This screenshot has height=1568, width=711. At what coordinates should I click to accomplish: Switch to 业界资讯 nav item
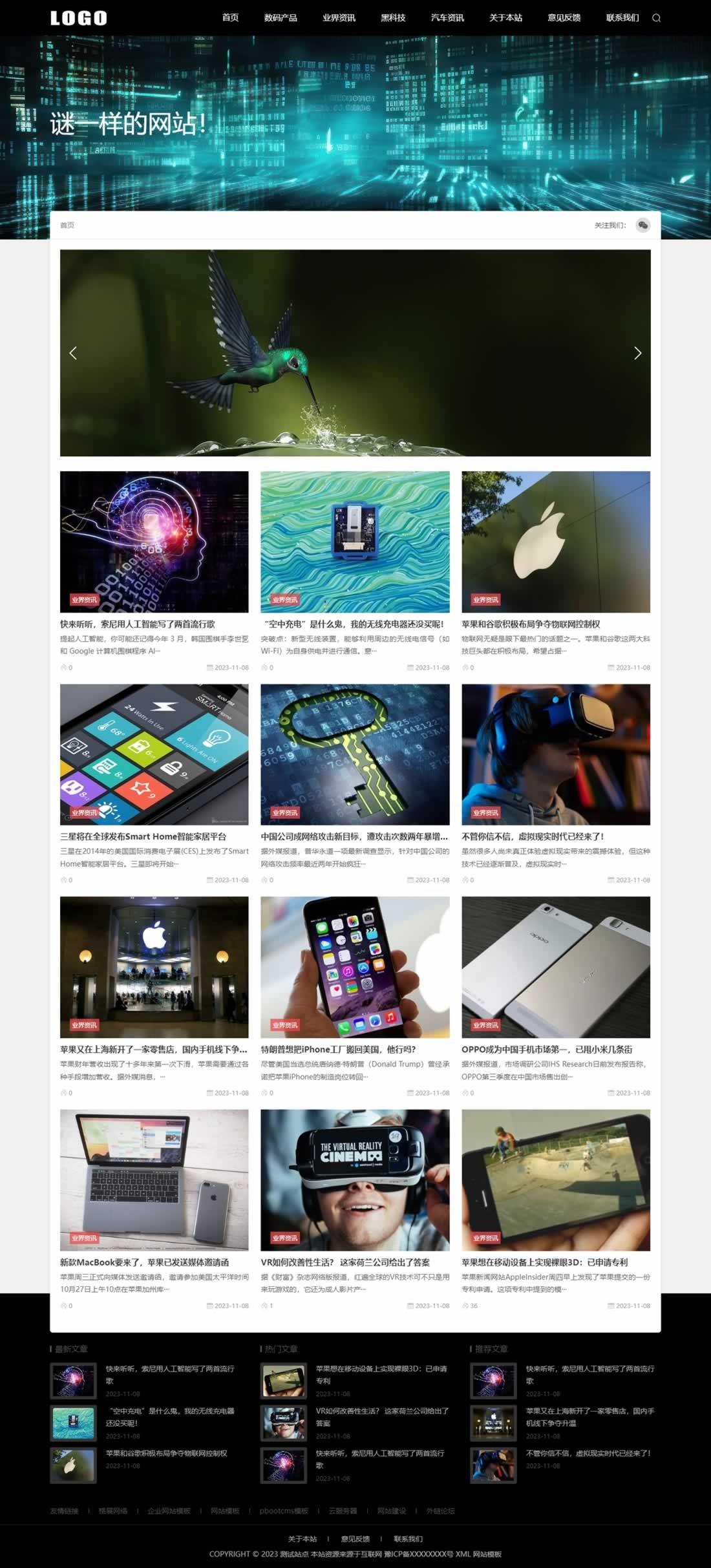(339, 17)
